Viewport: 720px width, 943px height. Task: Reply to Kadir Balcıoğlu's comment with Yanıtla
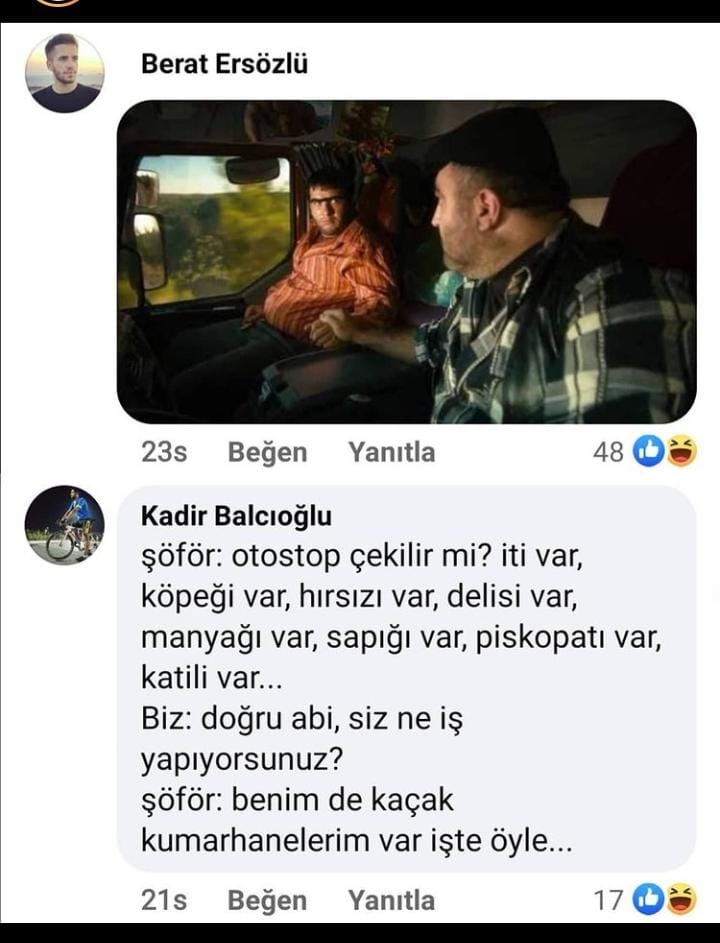391,900
